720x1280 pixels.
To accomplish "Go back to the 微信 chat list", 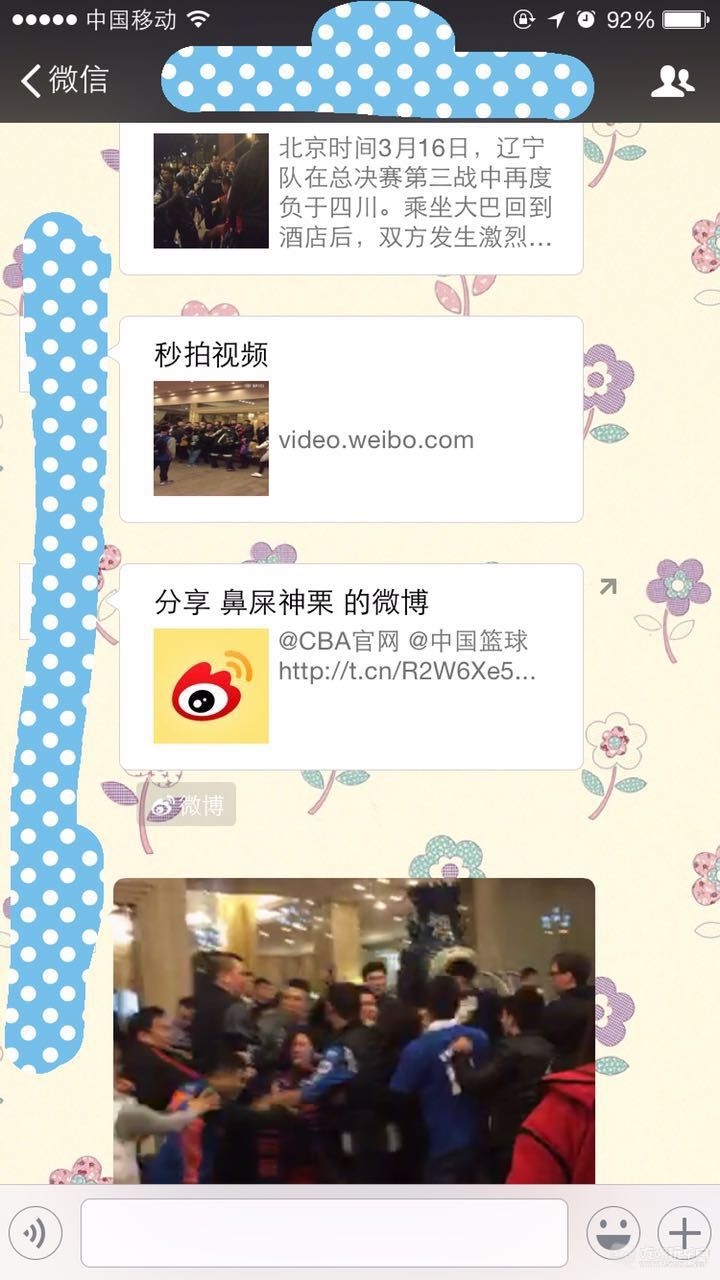I will 65,80.
